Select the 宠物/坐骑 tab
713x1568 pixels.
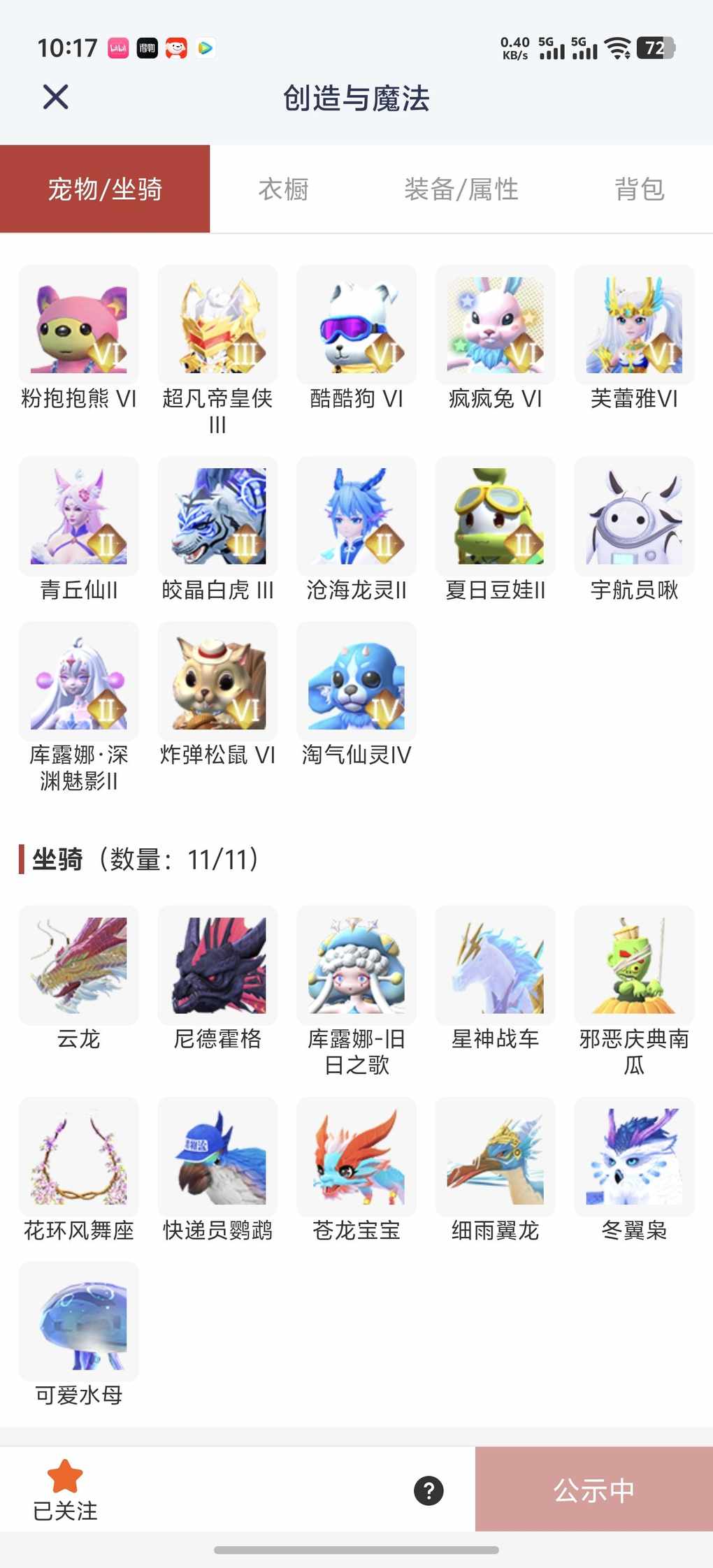coord(105,189)
